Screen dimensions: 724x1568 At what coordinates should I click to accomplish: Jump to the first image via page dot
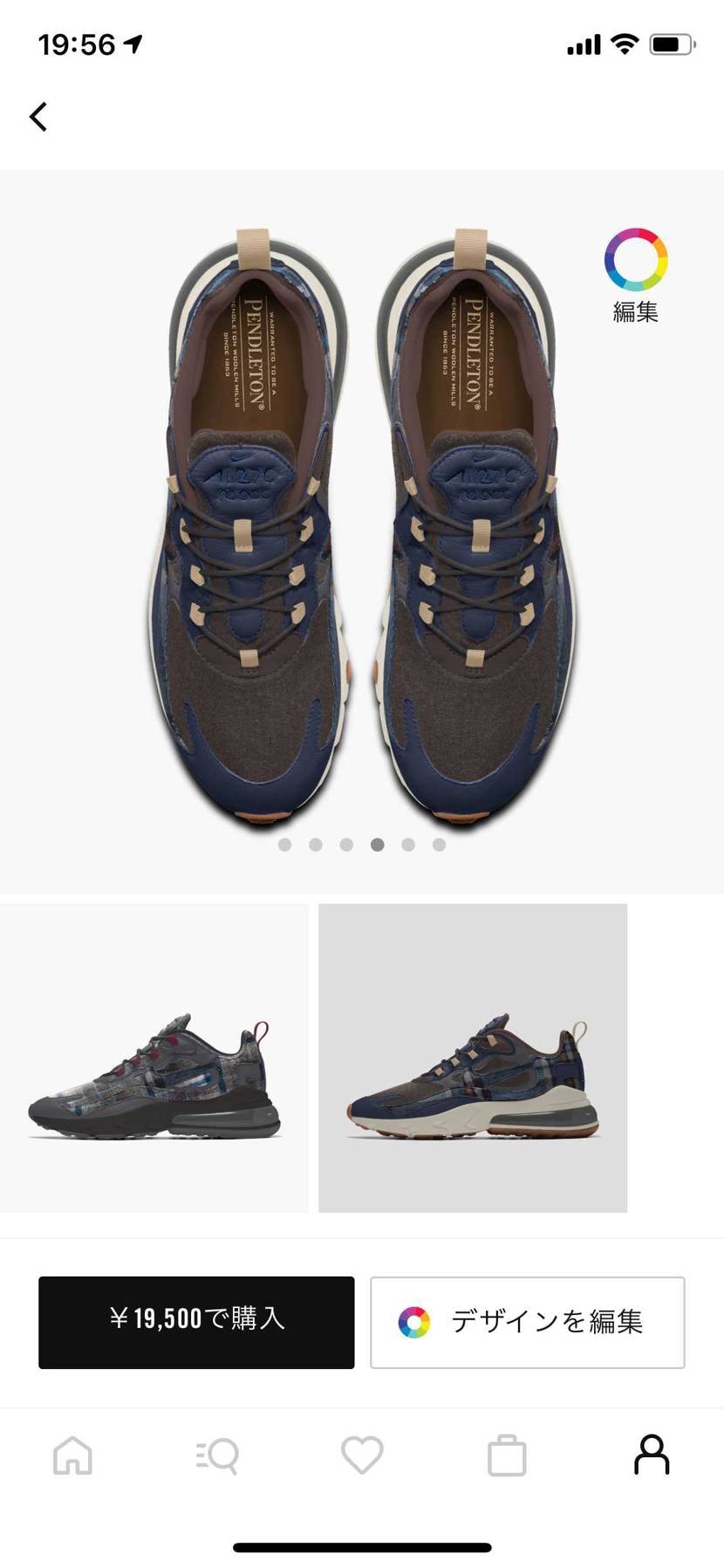tap(284, 845)
